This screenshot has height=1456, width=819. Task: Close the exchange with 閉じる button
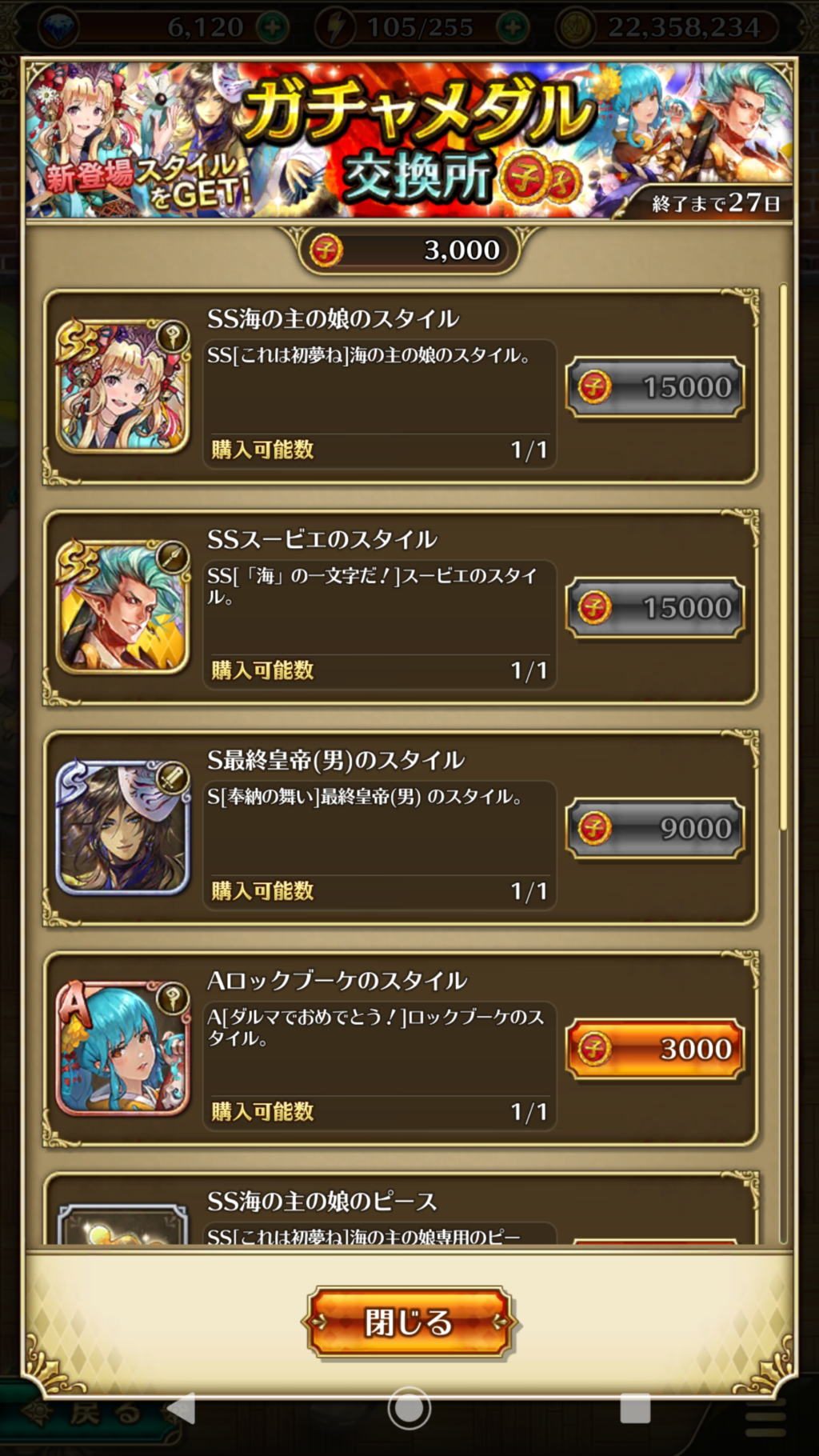tap(409, 1322)
